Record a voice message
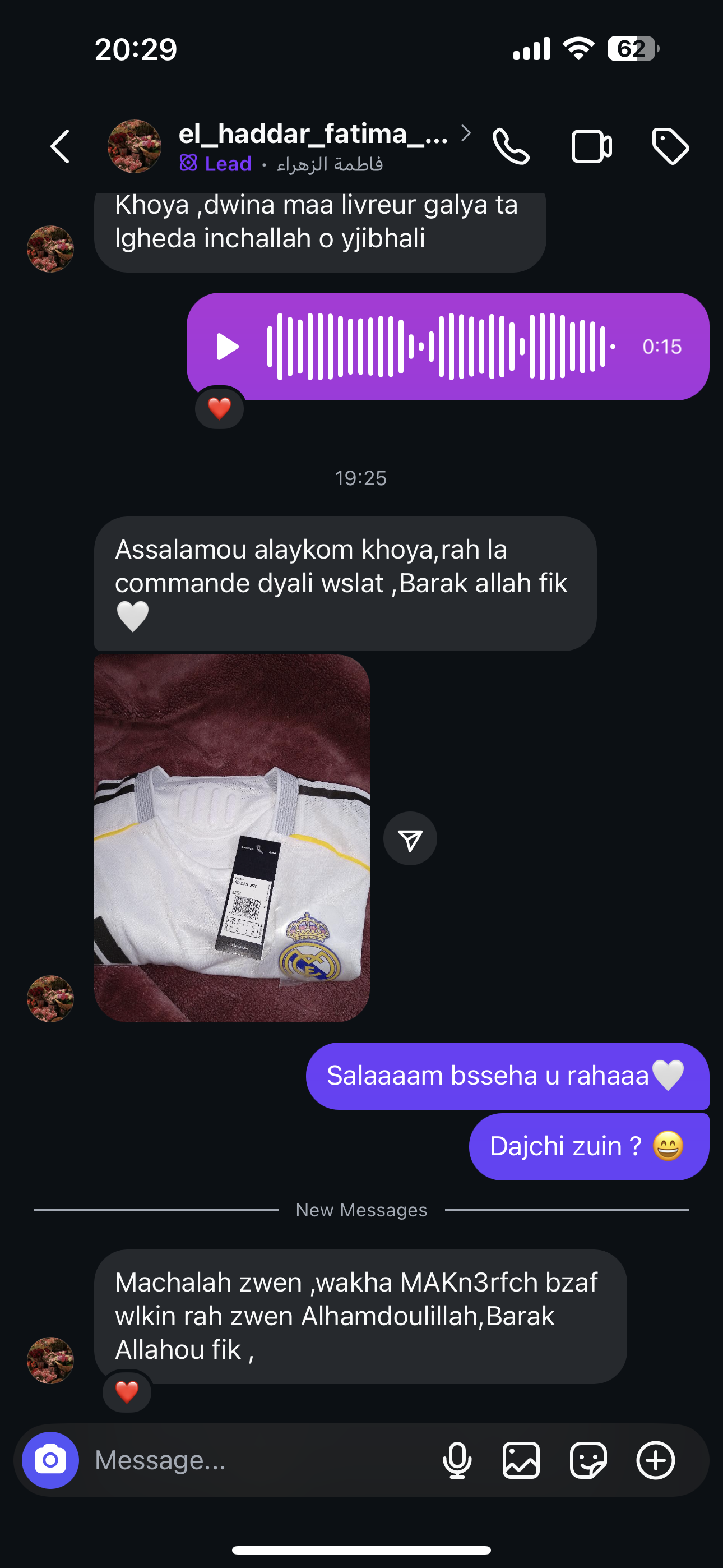Viewport: 723px width, 1568px height. (457, 1460)
